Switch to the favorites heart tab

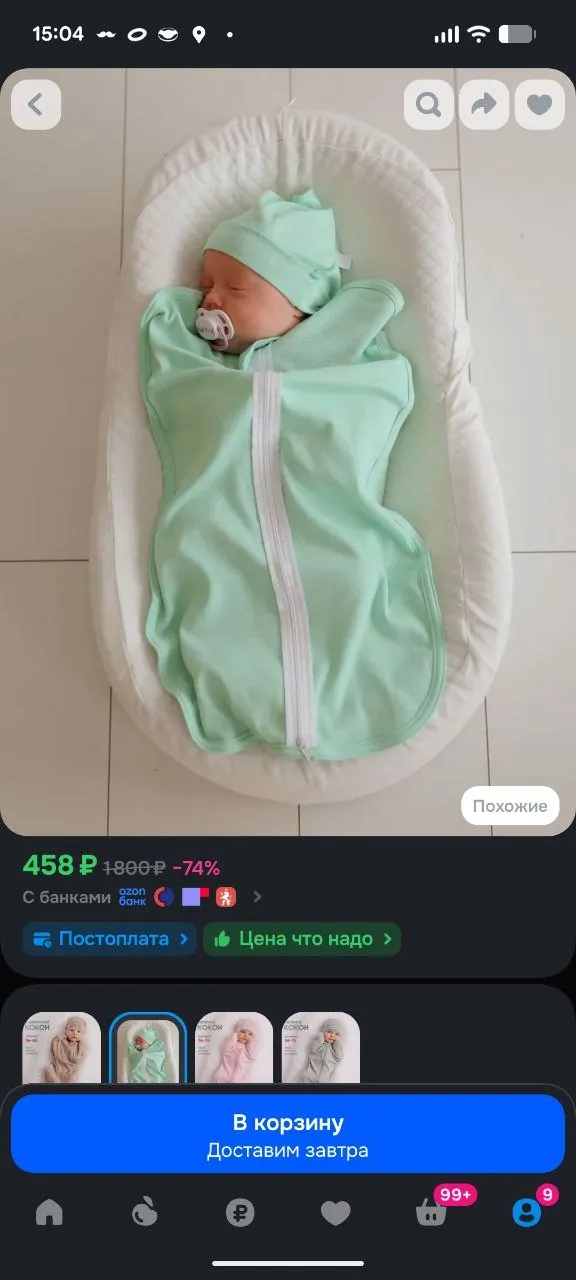336,1213
